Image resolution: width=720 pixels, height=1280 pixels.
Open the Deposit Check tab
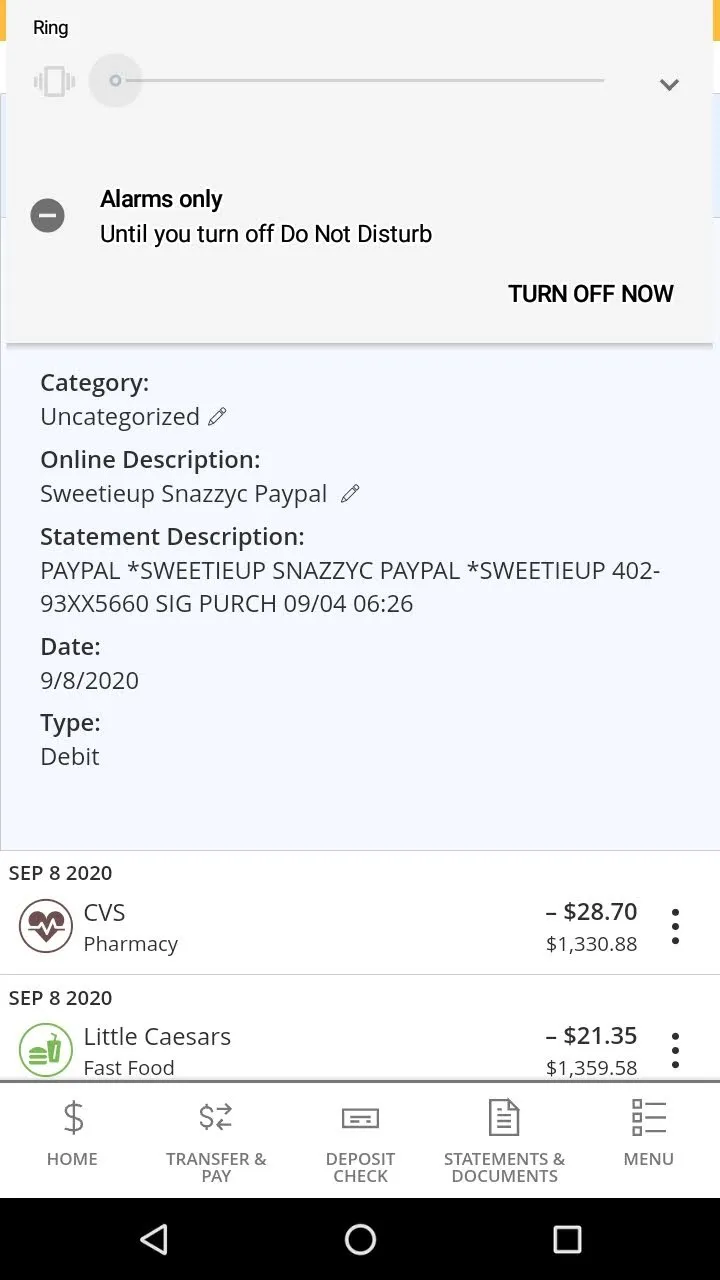pyautogui.click(x=360, y=1141)
